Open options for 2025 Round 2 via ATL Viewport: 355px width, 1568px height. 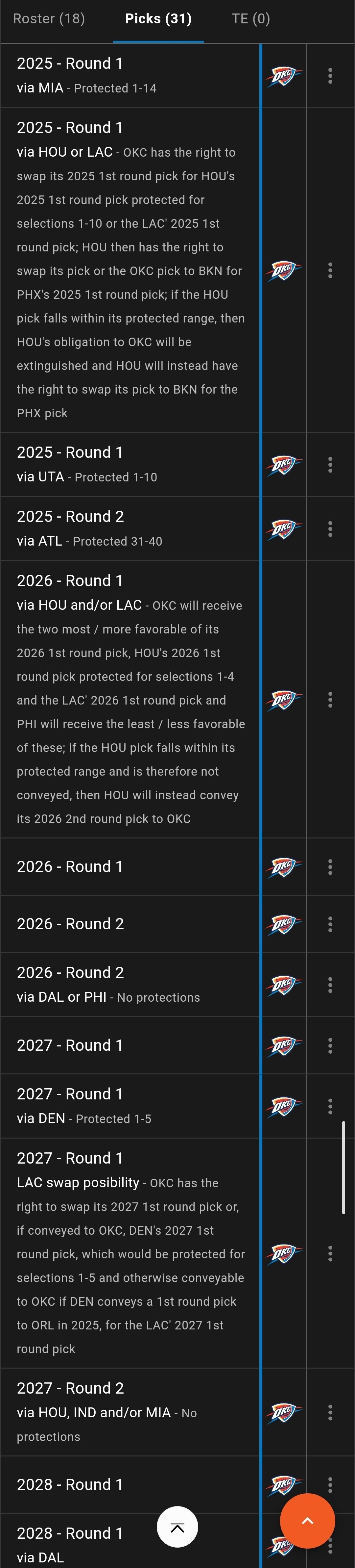(x=330, y=528)
